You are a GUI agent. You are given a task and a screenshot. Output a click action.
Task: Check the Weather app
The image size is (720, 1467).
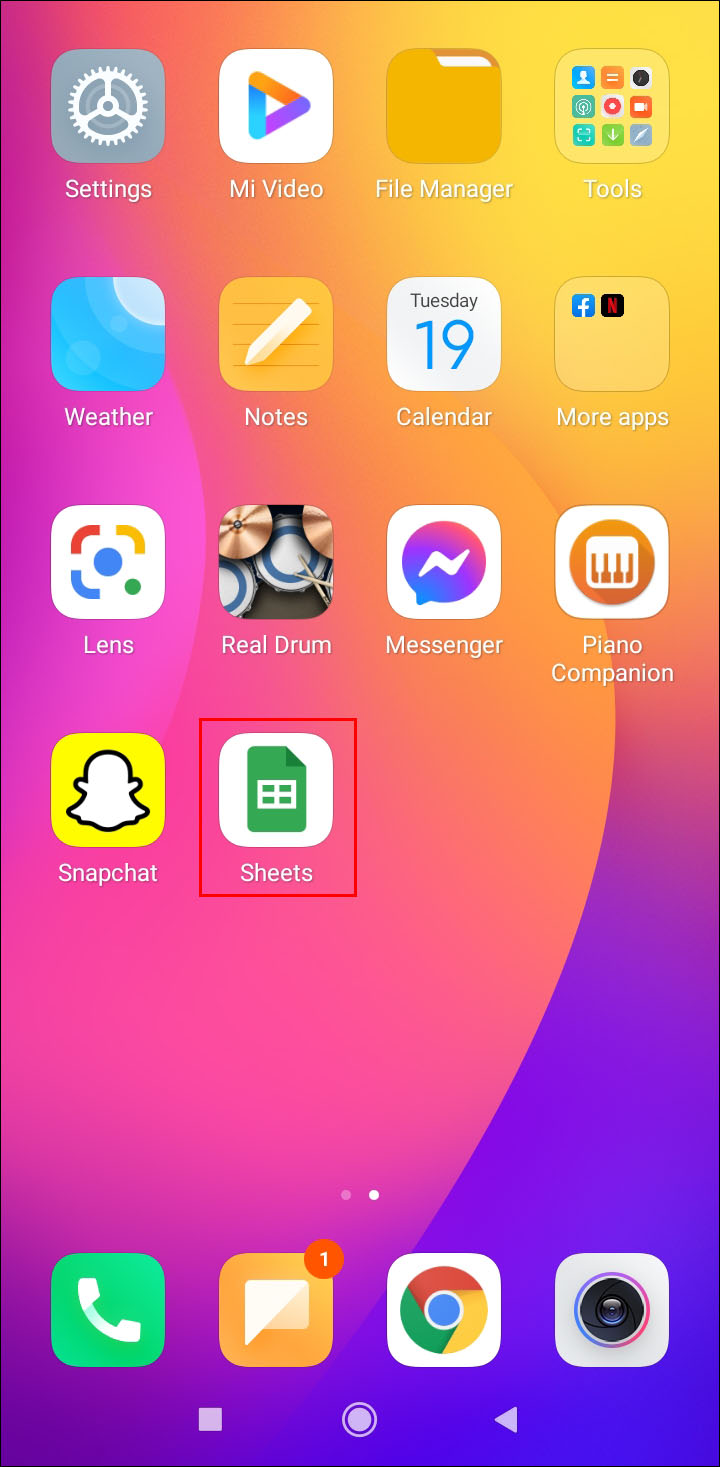[108, 334]
